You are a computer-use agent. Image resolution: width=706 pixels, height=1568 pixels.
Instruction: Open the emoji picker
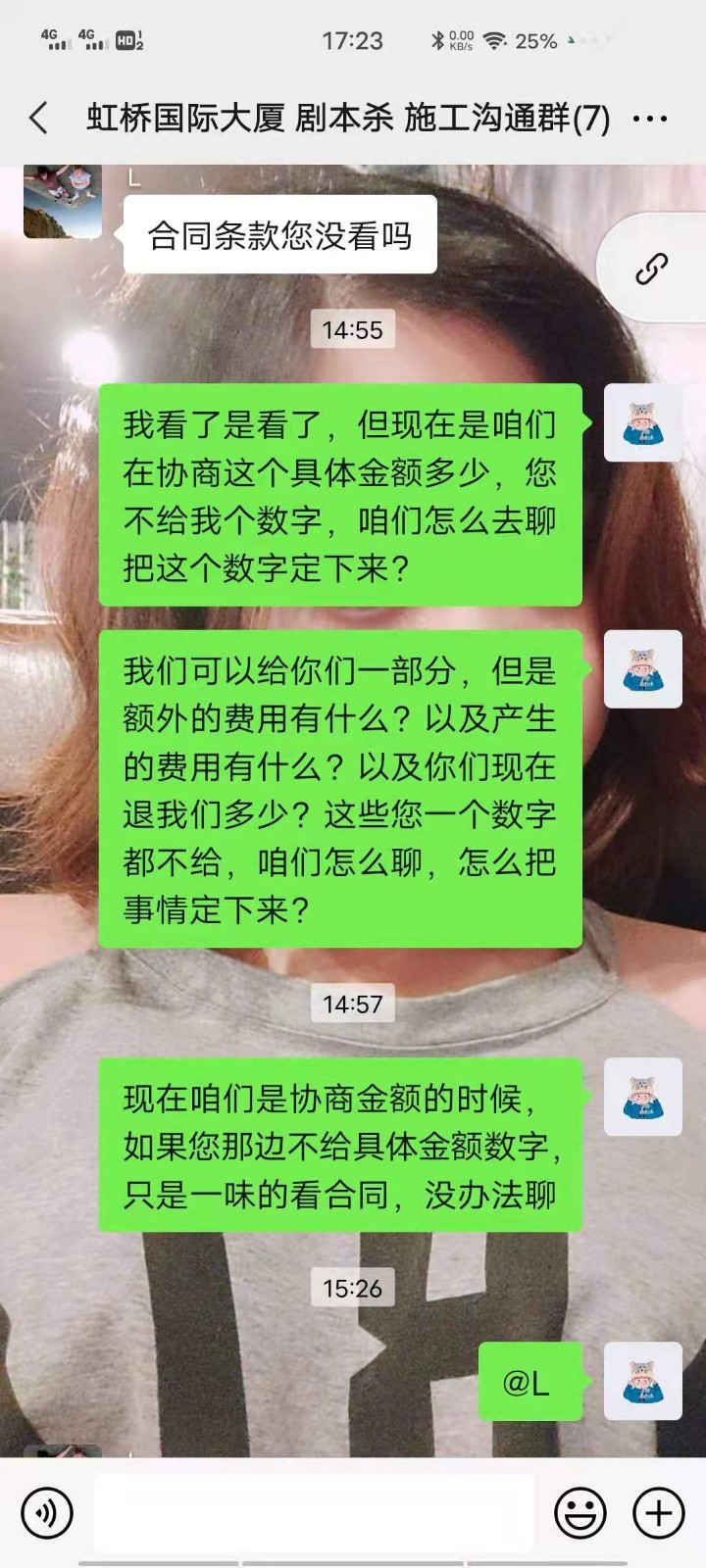click(x=580, y=1512)
